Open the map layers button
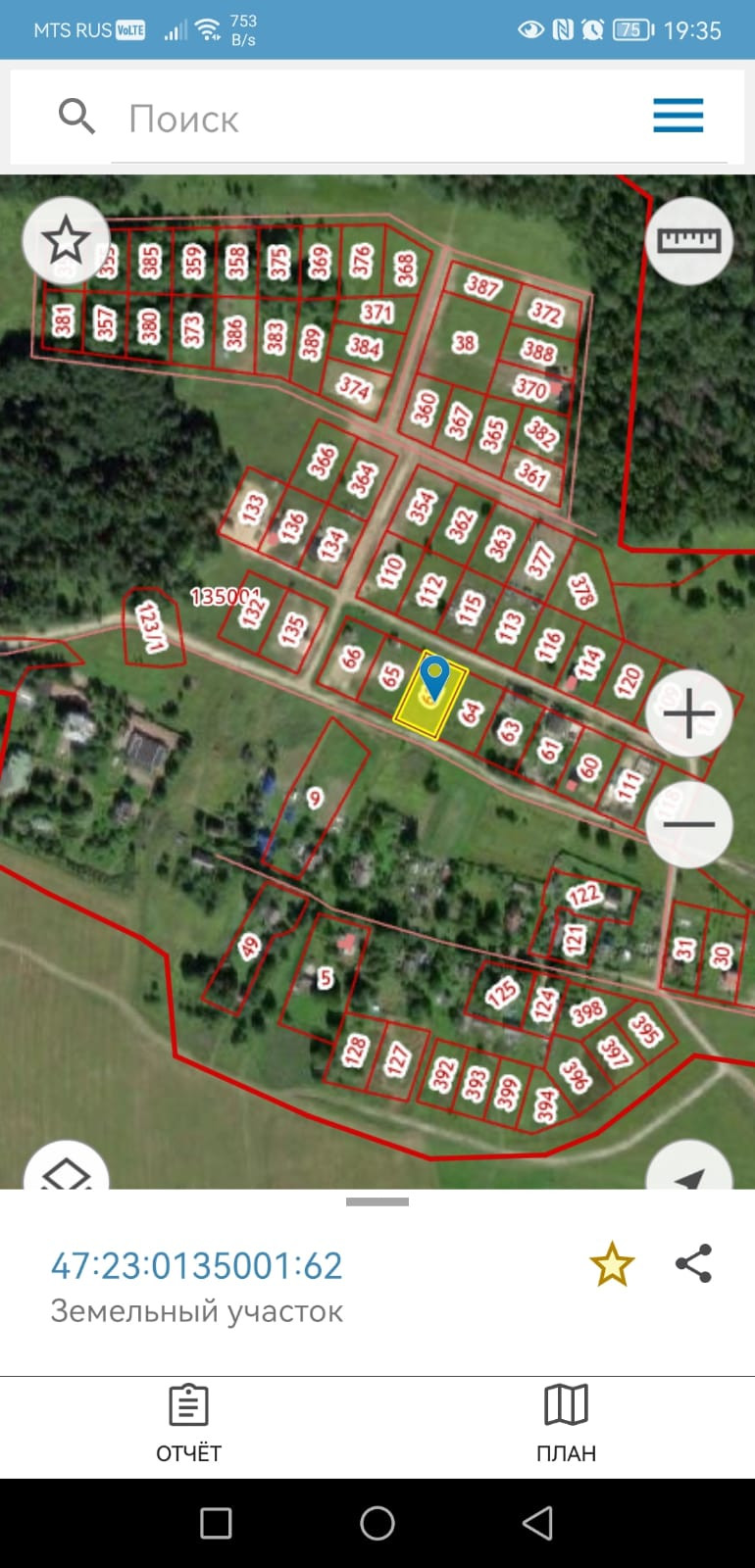The width and height of the screenshot is (755, 1568). click(66, 1171)
